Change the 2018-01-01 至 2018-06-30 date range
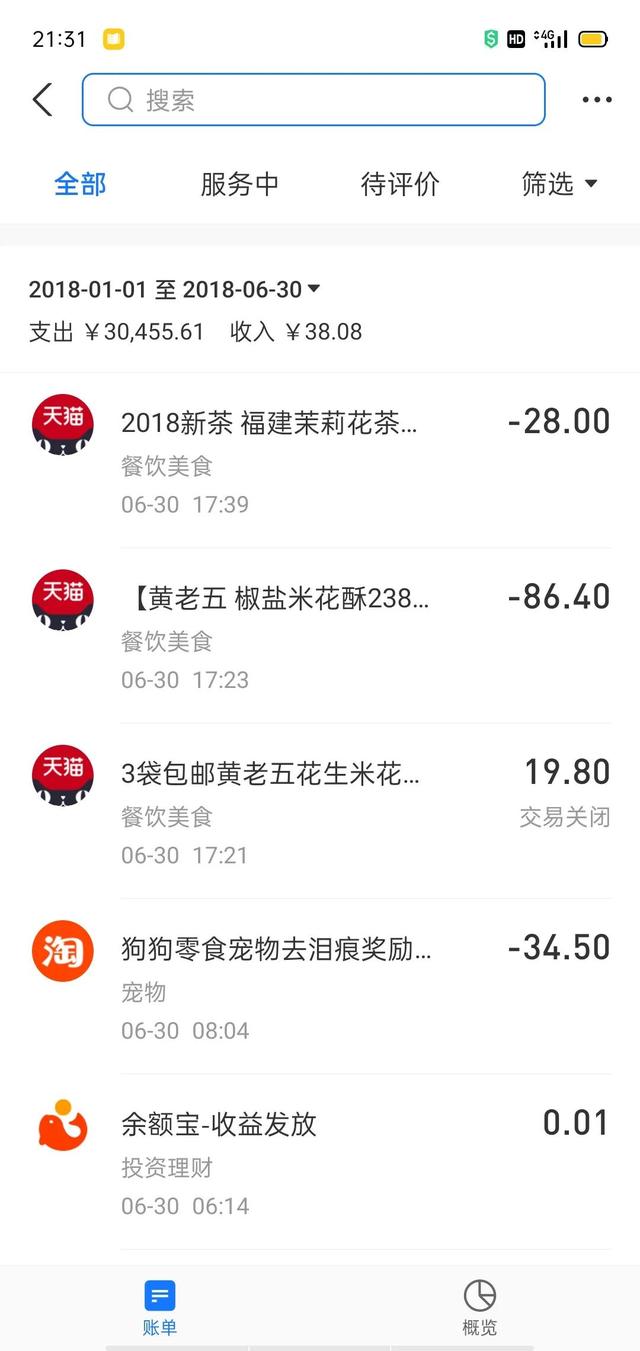This screenshot has height=1351, width=640. [x=175, y=290]
